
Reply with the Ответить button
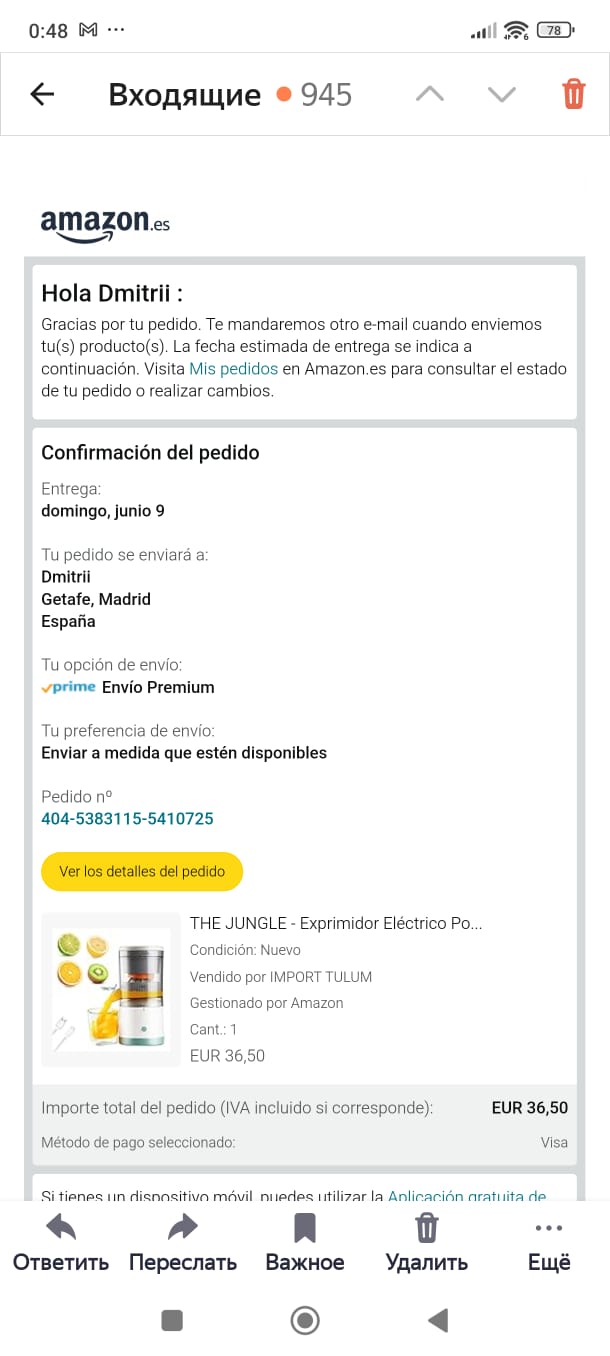click(61, 1243)
